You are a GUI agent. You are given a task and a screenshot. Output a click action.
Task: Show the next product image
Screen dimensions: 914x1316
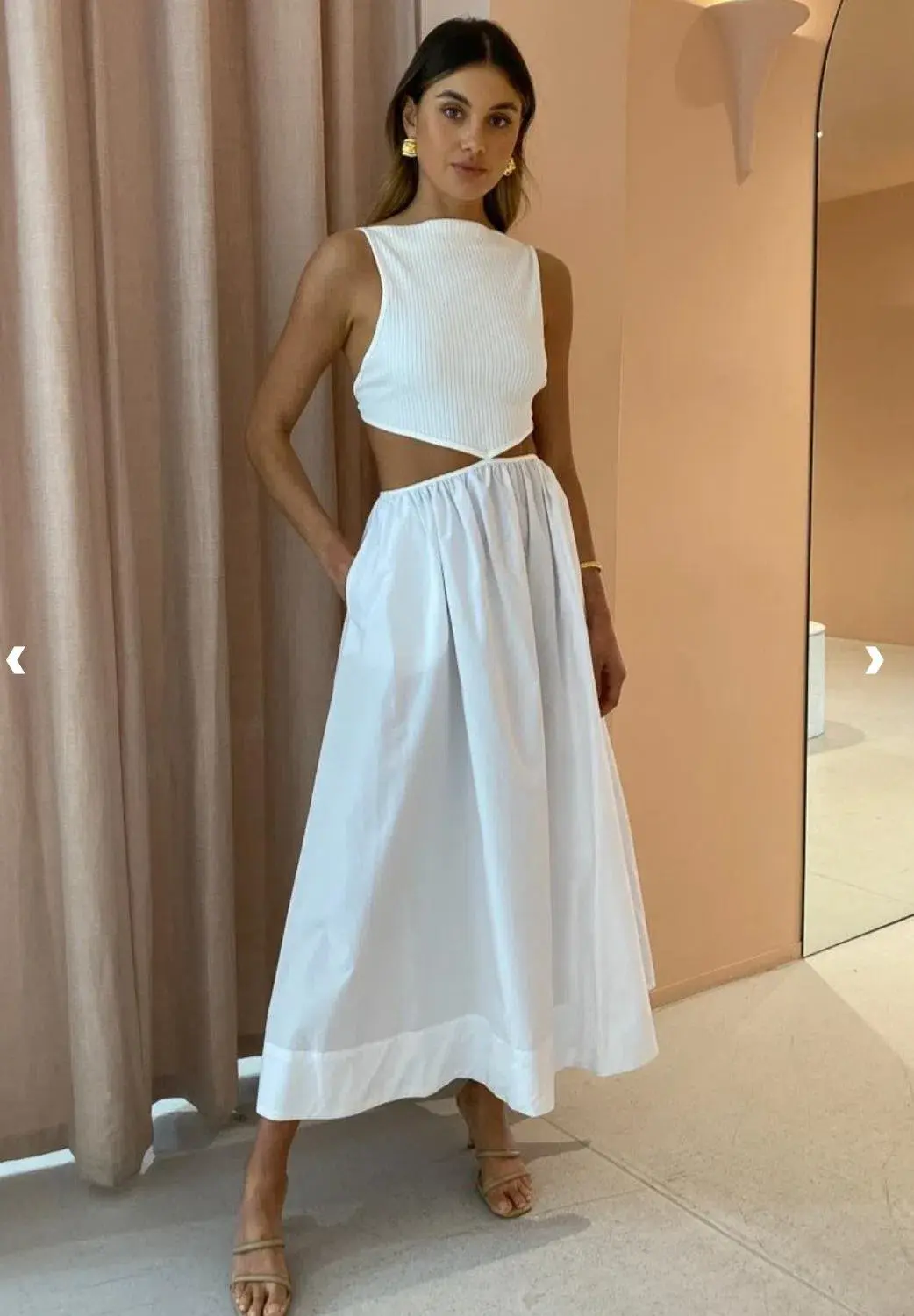[874, 660]
